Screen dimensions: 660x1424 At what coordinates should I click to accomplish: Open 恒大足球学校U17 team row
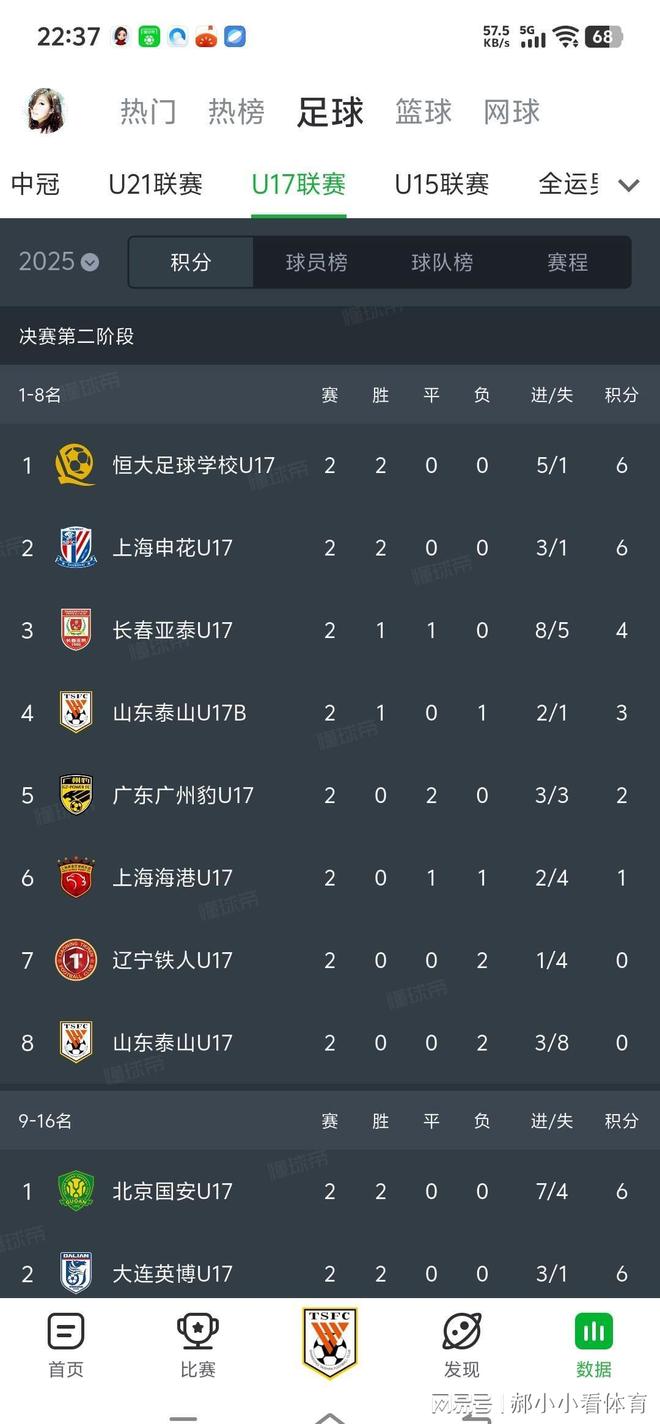tap(193, 465)
